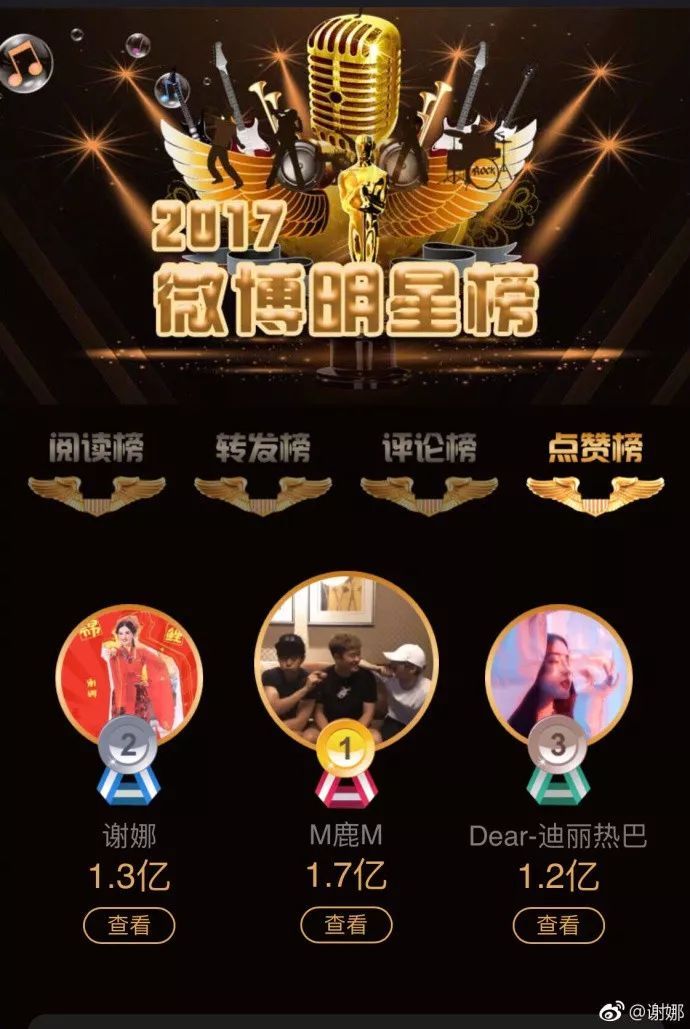The width and height of the screenshot is (690, 1029).
Task: Toggle the background music icon
Action: (27, 64)
